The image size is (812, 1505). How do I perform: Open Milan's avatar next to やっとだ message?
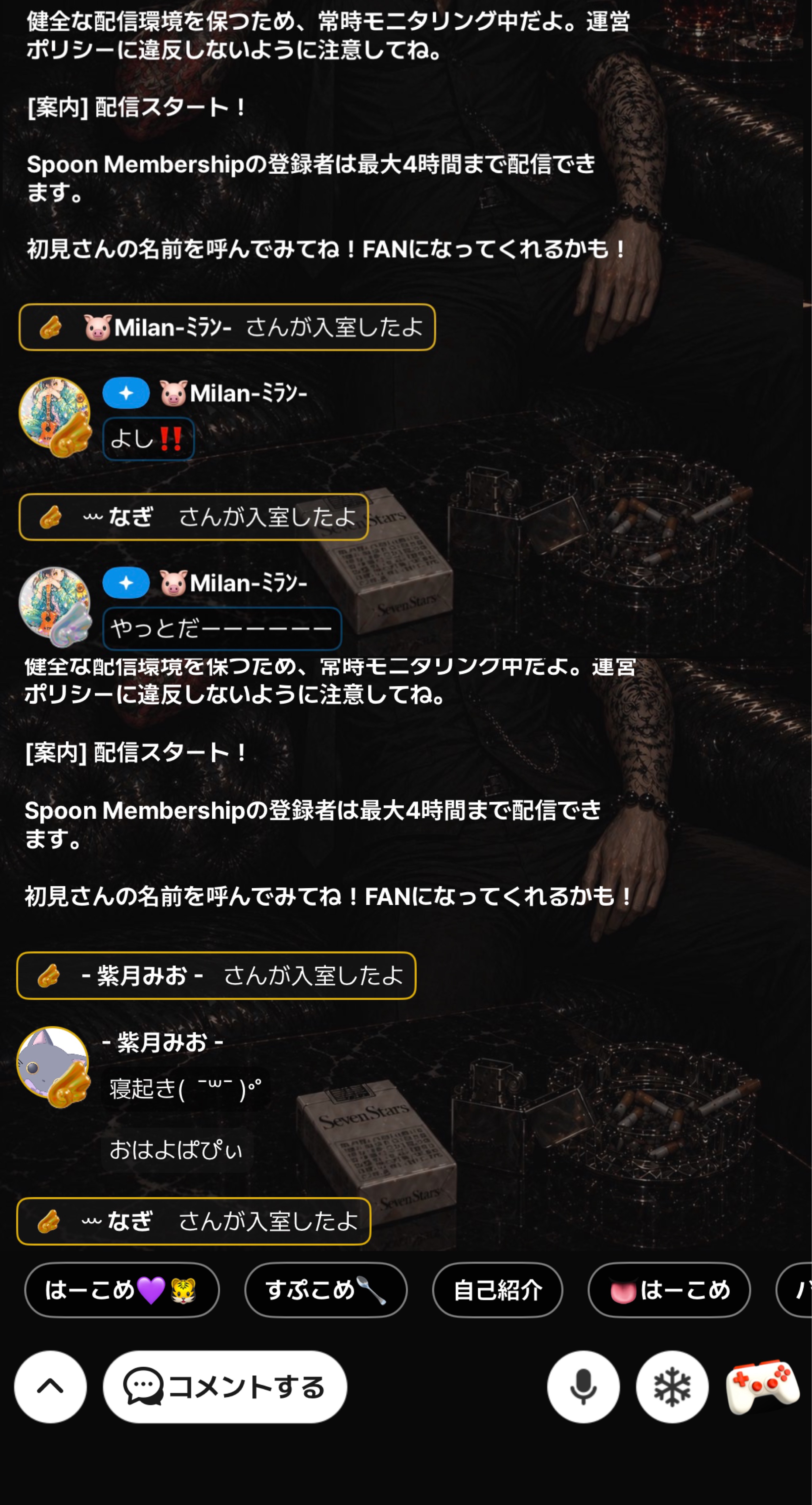(55, 606)
